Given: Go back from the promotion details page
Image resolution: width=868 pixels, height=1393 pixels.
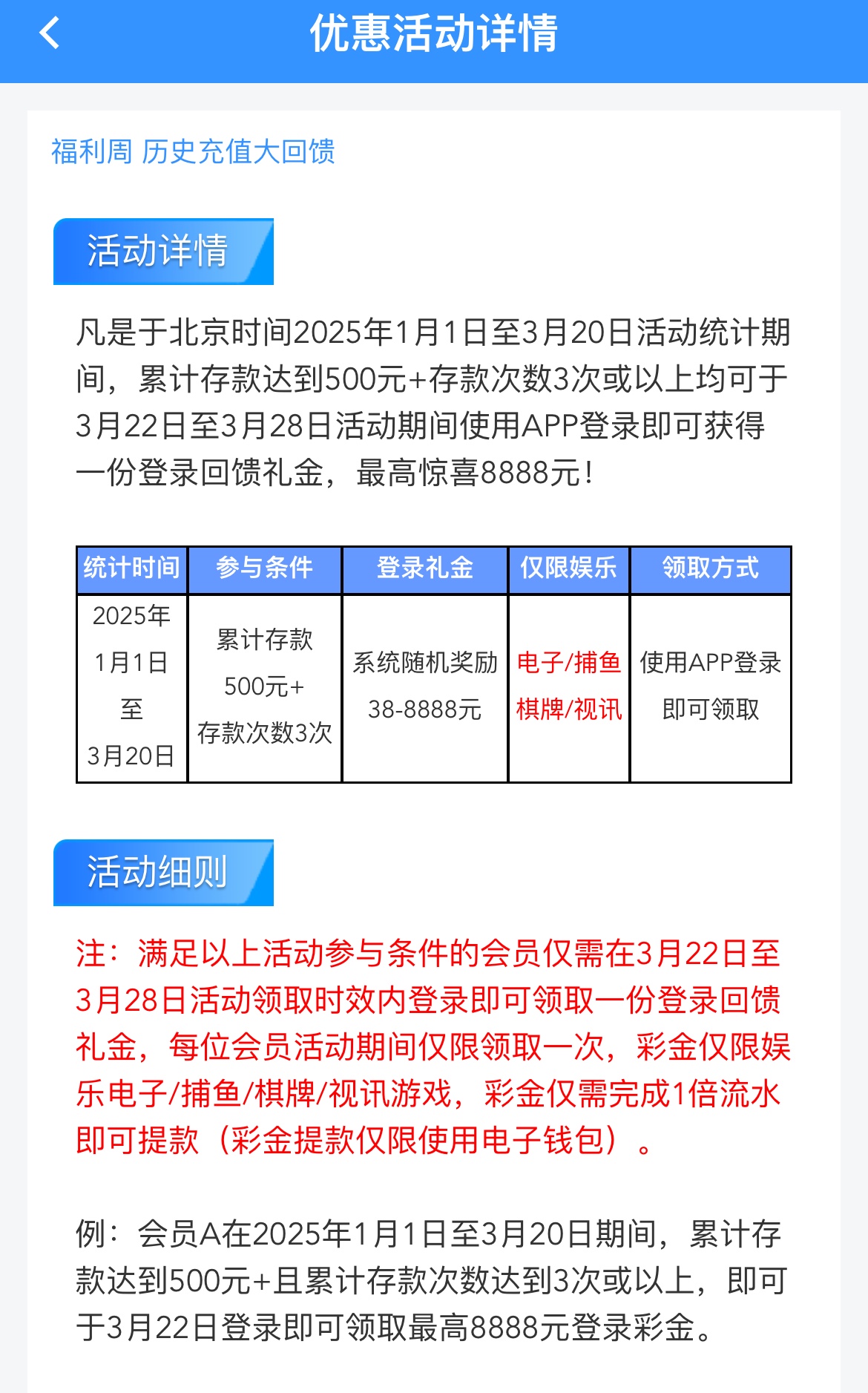Looking at the screenshot, I should 49,33.
